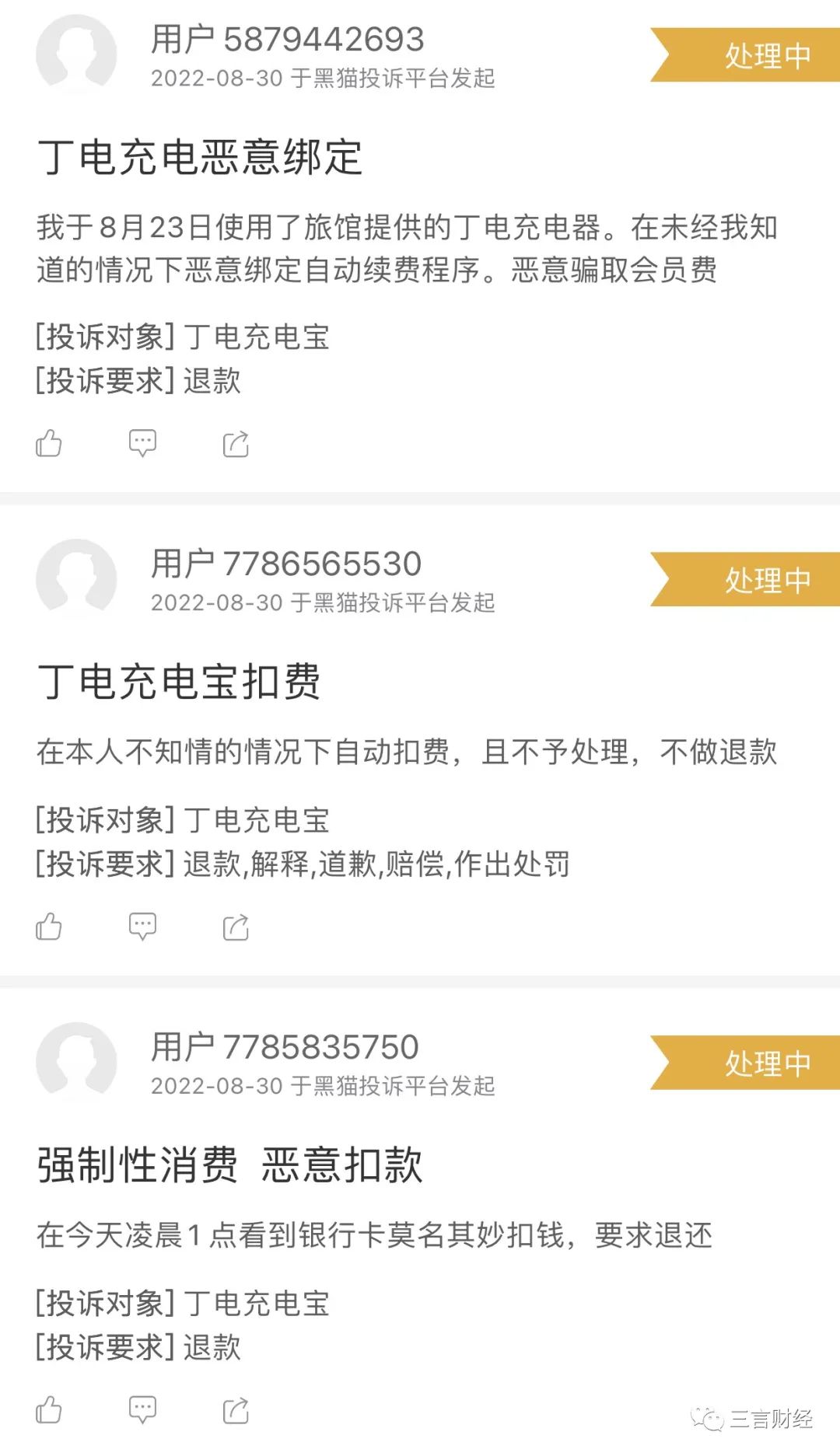This screenshot has height=1456, width=840.
Task: Open the complaint card 强制性消费 恶意扣款
Action: 229,1165
